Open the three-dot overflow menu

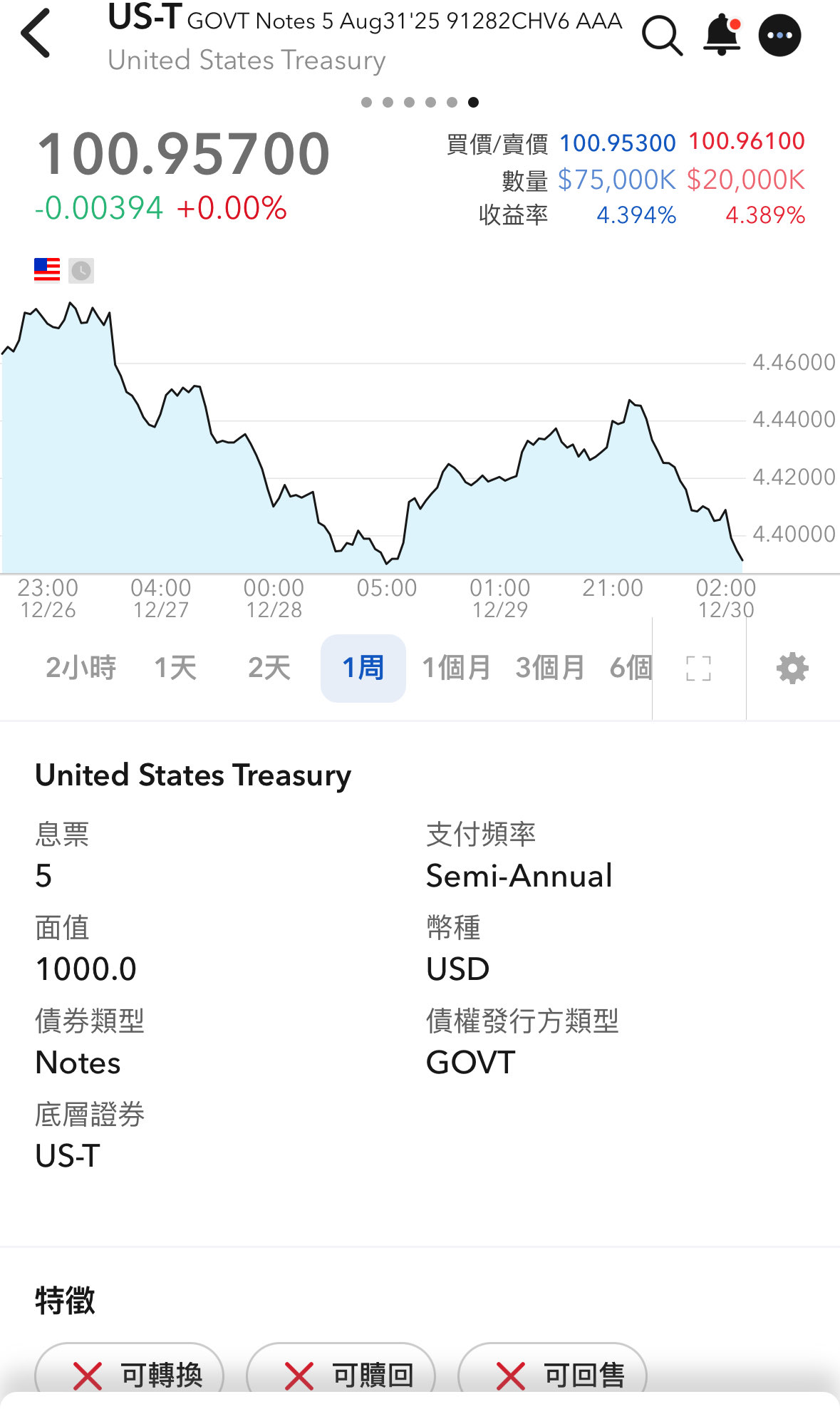[x=779, y=35]
